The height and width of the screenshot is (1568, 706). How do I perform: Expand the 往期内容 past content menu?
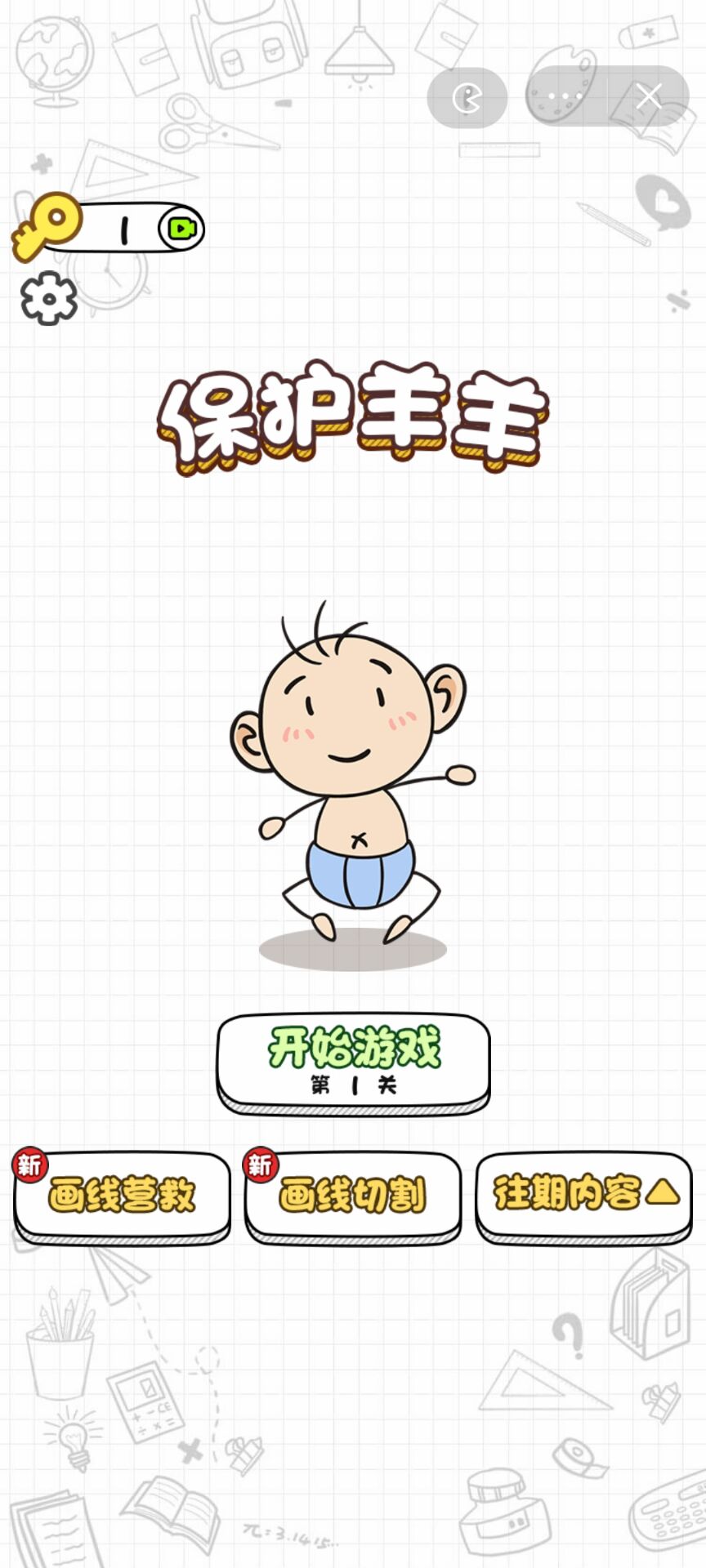(x=583, y=1193)
